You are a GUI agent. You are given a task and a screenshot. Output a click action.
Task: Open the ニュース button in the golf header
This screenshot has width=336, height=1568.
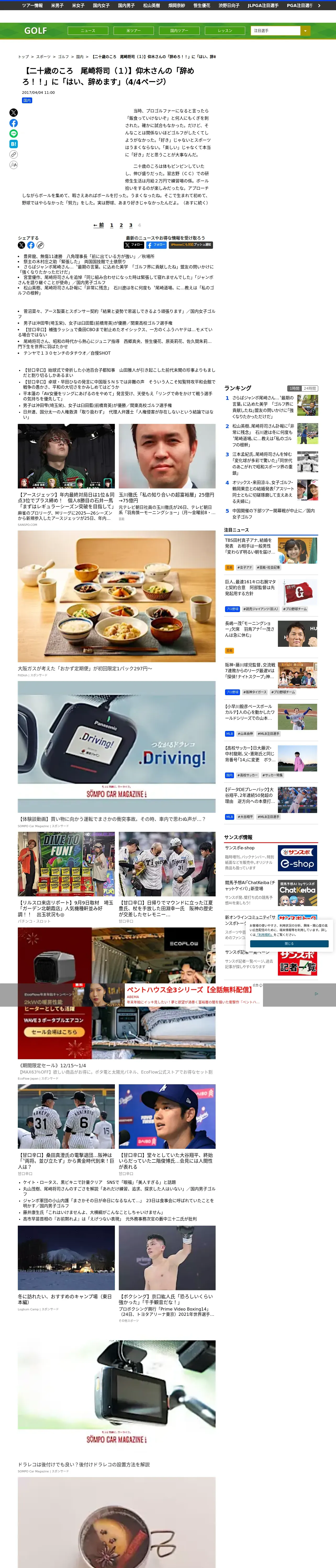[88, 30]
